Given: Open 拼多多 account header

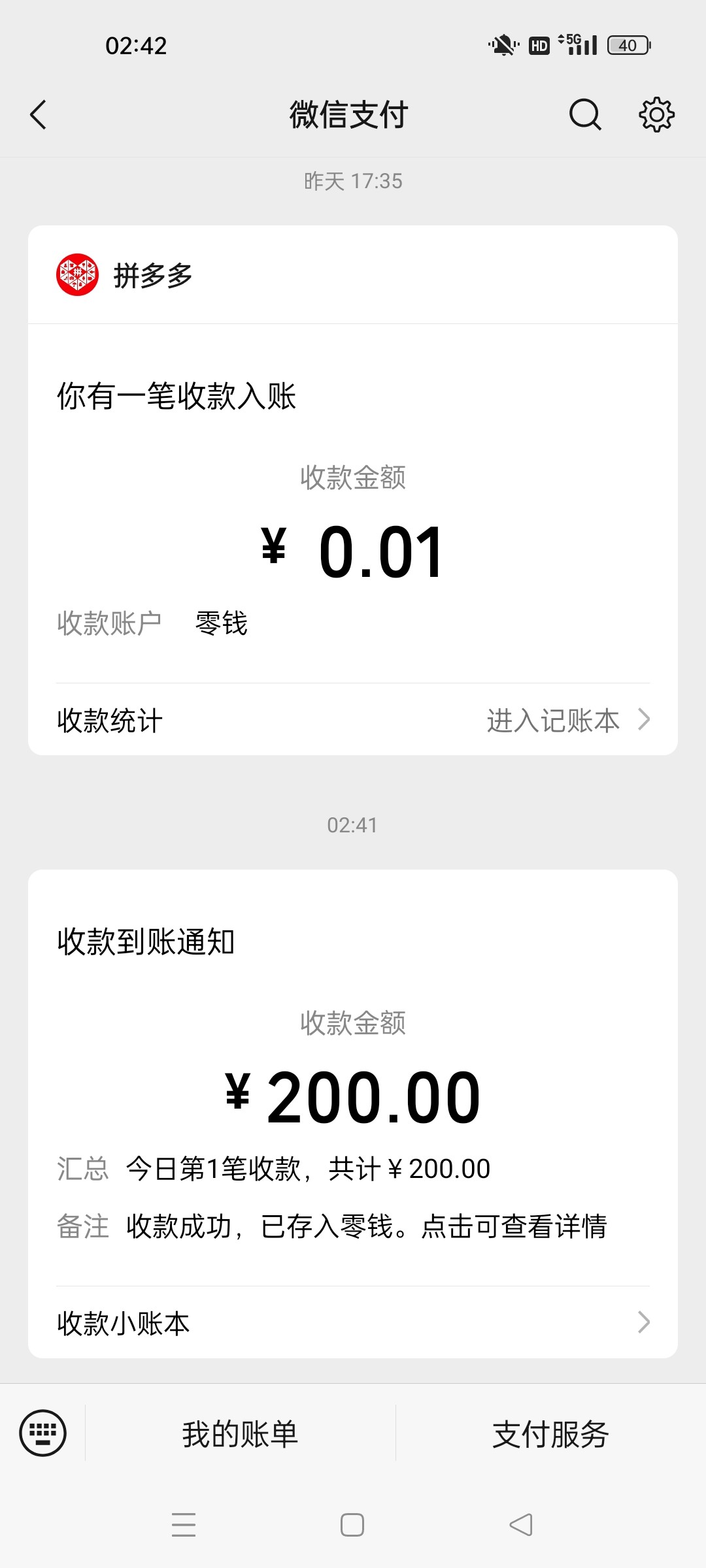Looking at the screenshot, I should pyautogui.click(x=152, y=275).
